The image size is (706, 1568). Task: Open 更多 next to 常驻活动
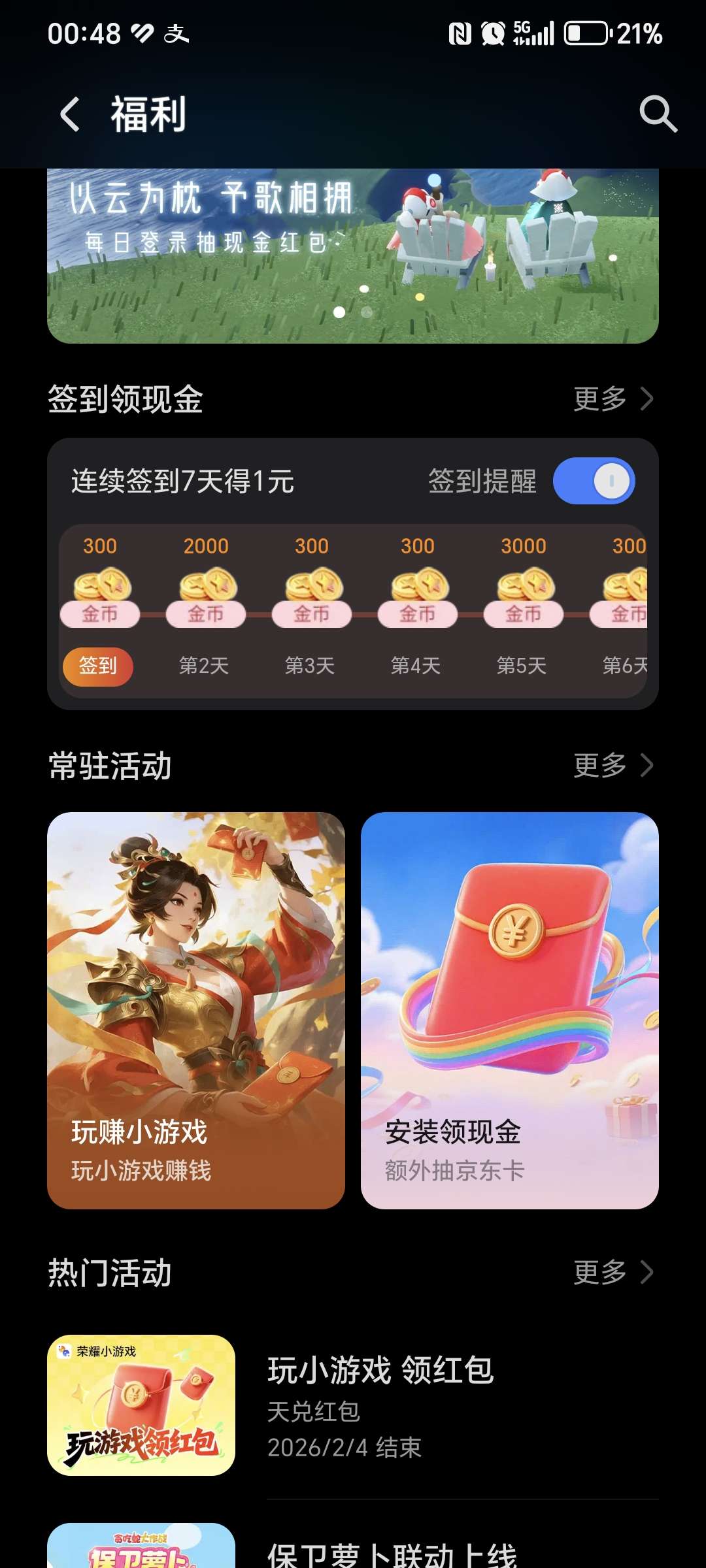coord(613,765)
